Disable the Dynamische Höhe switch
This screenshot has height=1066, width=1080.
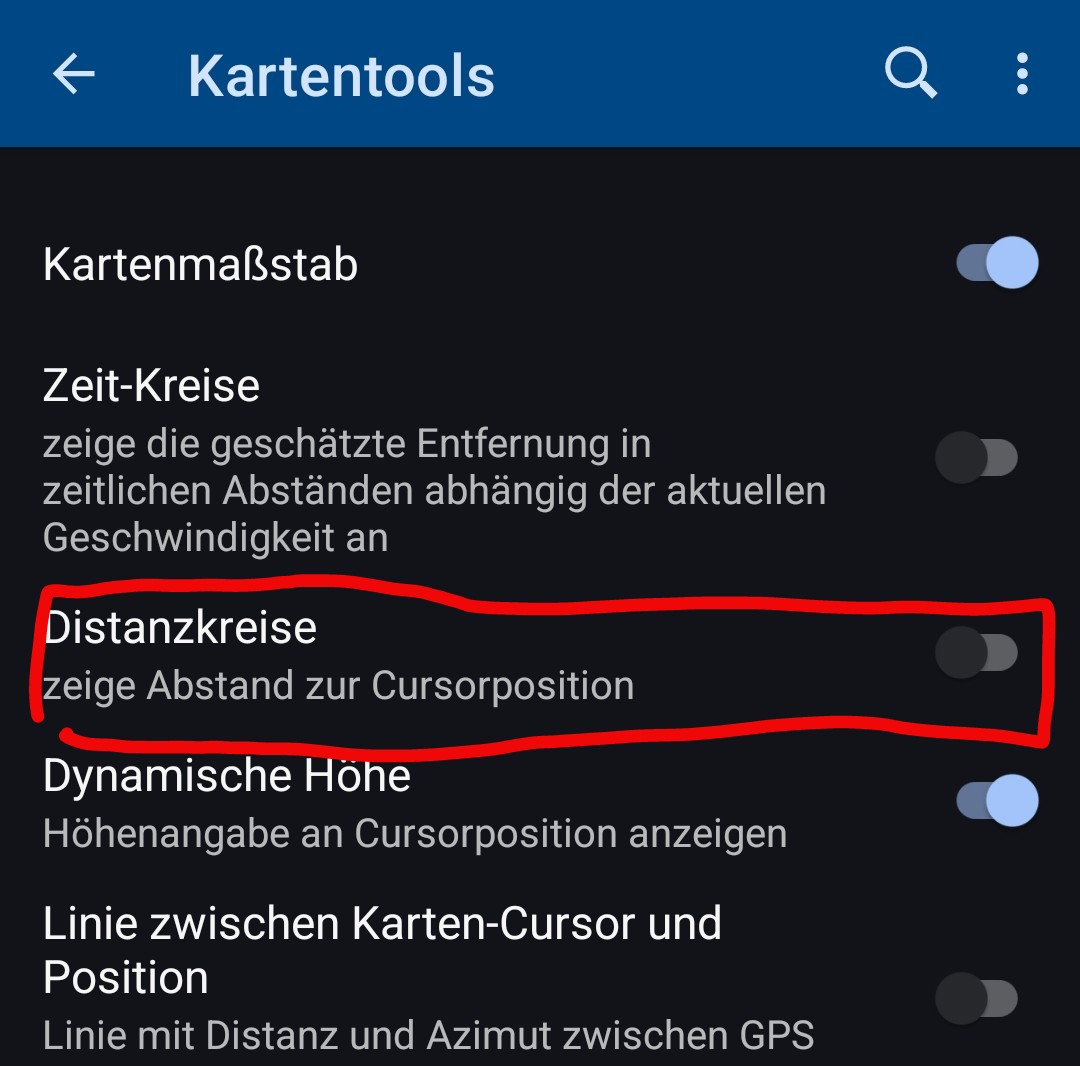click(997, 801)
